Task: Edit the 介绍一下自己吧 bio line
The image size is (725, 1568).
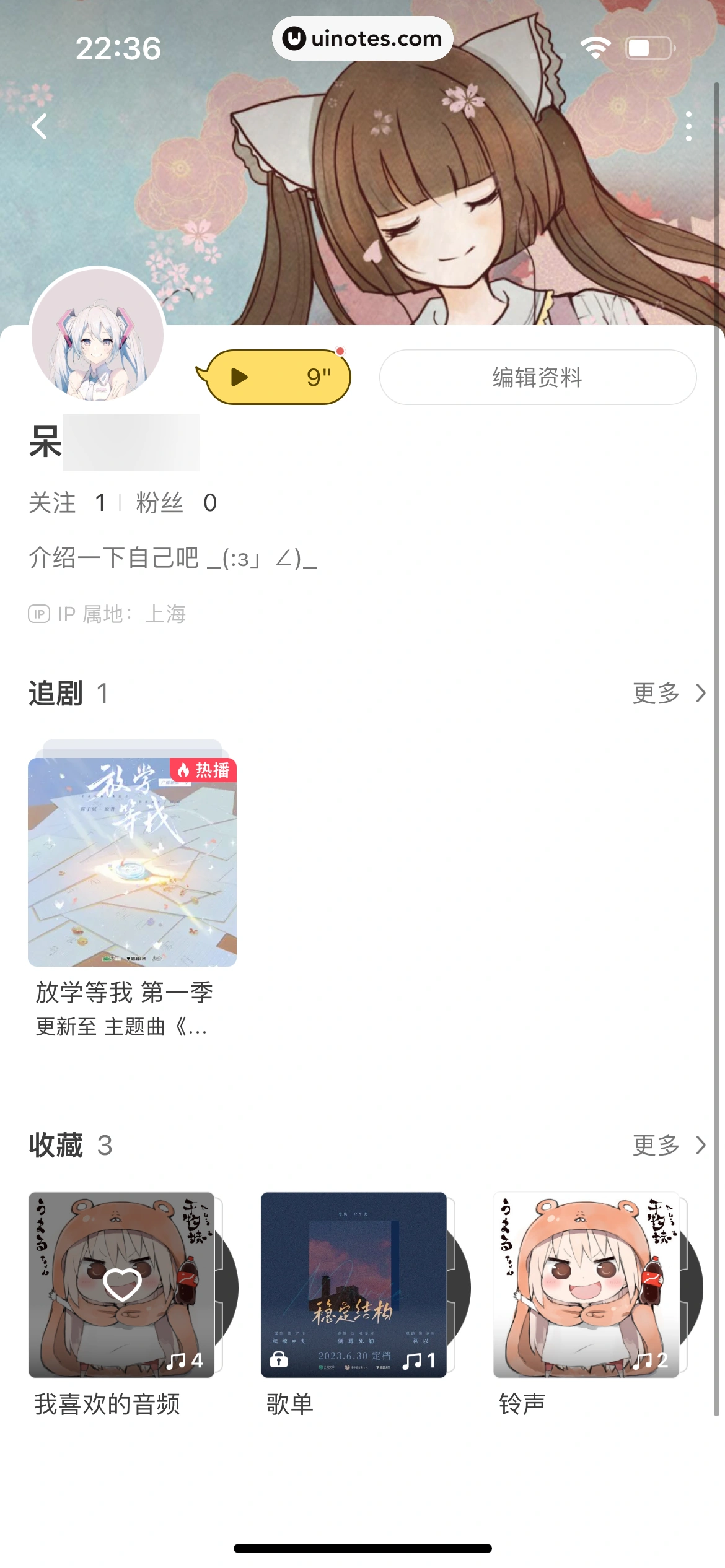Action: [173, 559]
